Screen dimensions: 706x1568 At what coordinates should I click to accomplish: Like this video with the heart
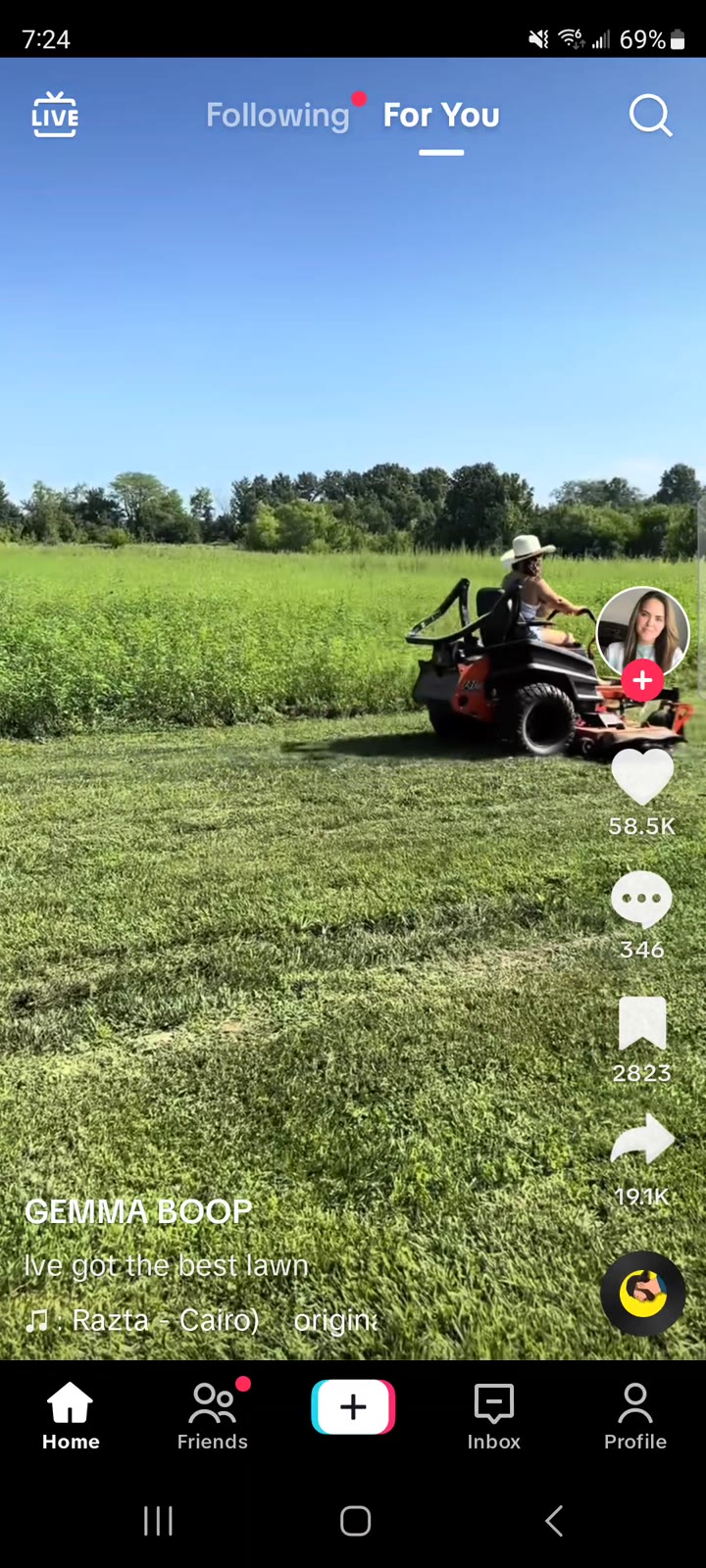click(x=642, y=776)
